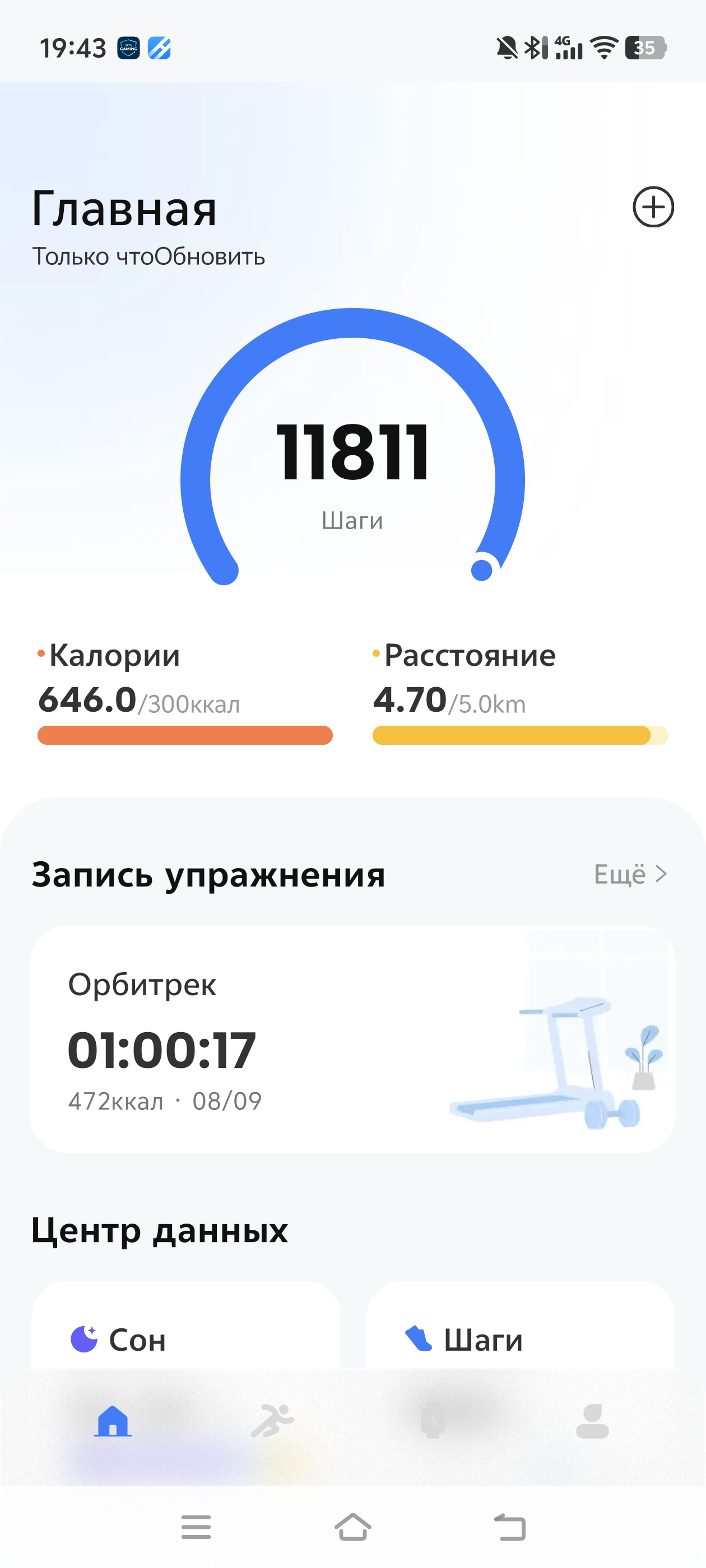
Task: Open the 11811 steps ring
Action: pyautogui.click(x=352, y=447)
